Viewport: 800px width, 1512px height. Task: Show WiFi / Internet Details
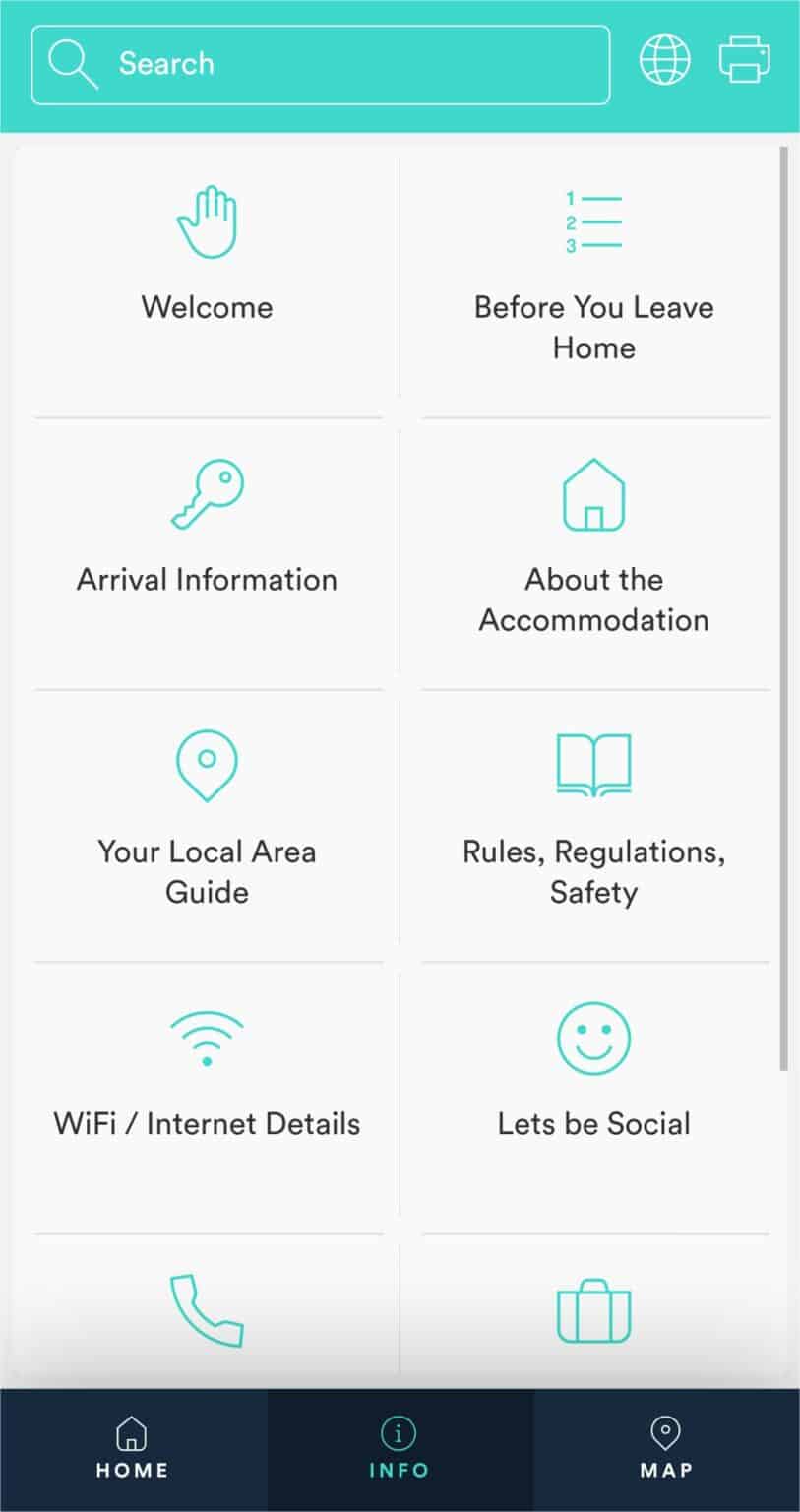pyautogui.click(x=207, y=1093)
